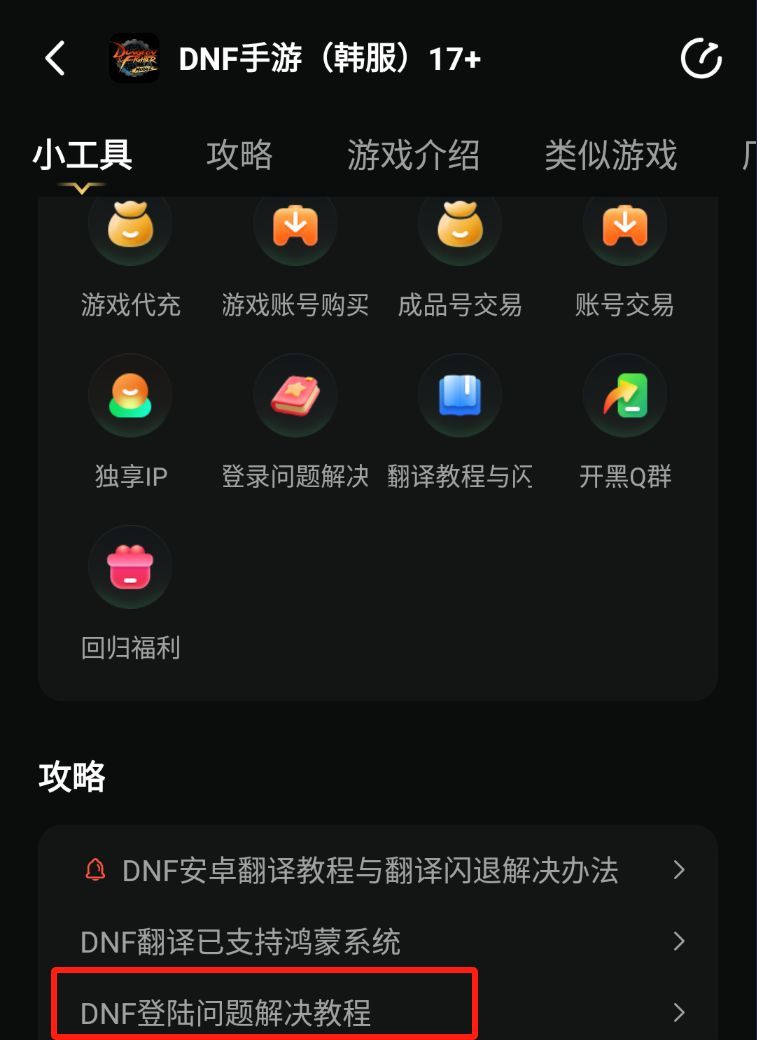Tap the DNF game app icon in header
The height and width of the screenshot is (1040, 757).
[x=133, y=59]
